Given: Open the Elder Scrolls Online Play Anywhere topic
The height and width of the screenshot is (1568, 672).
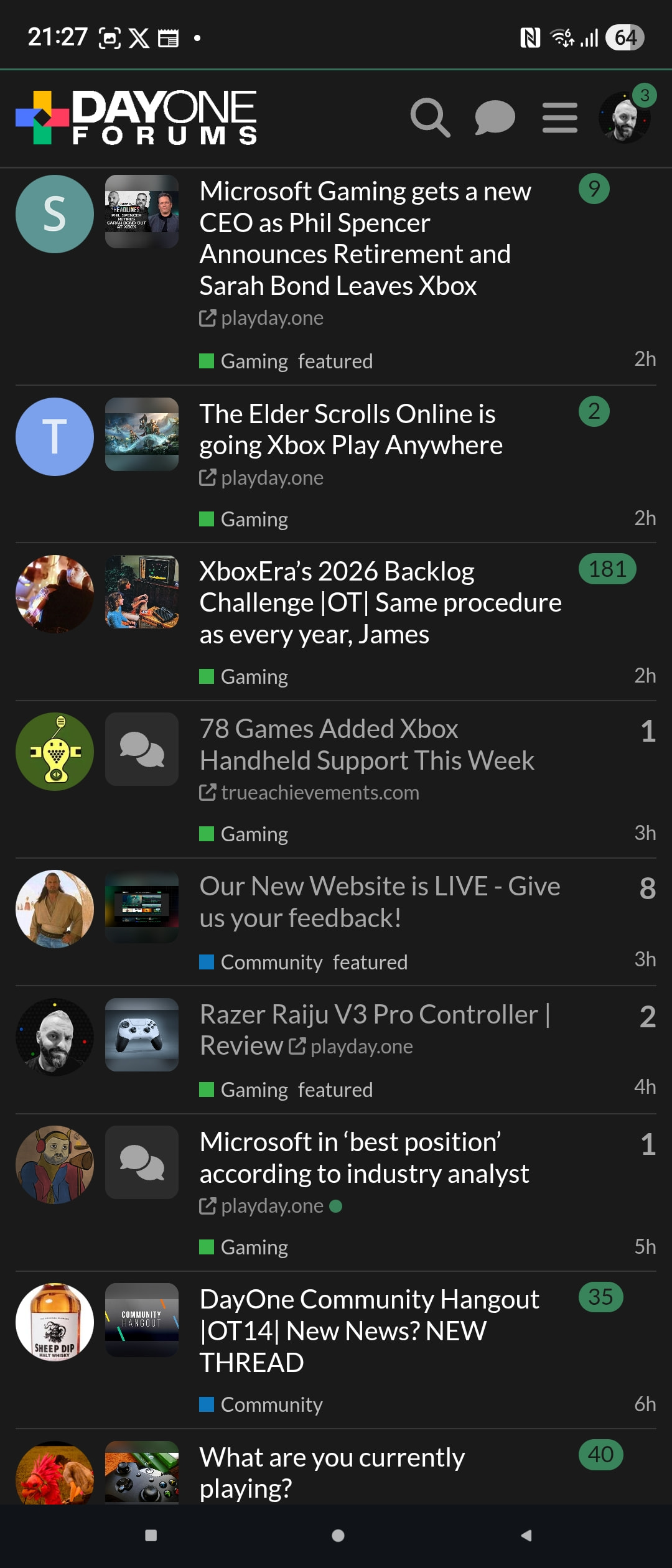Looking at the screenshot, I should pyautogui.click(x=350, y=429).
